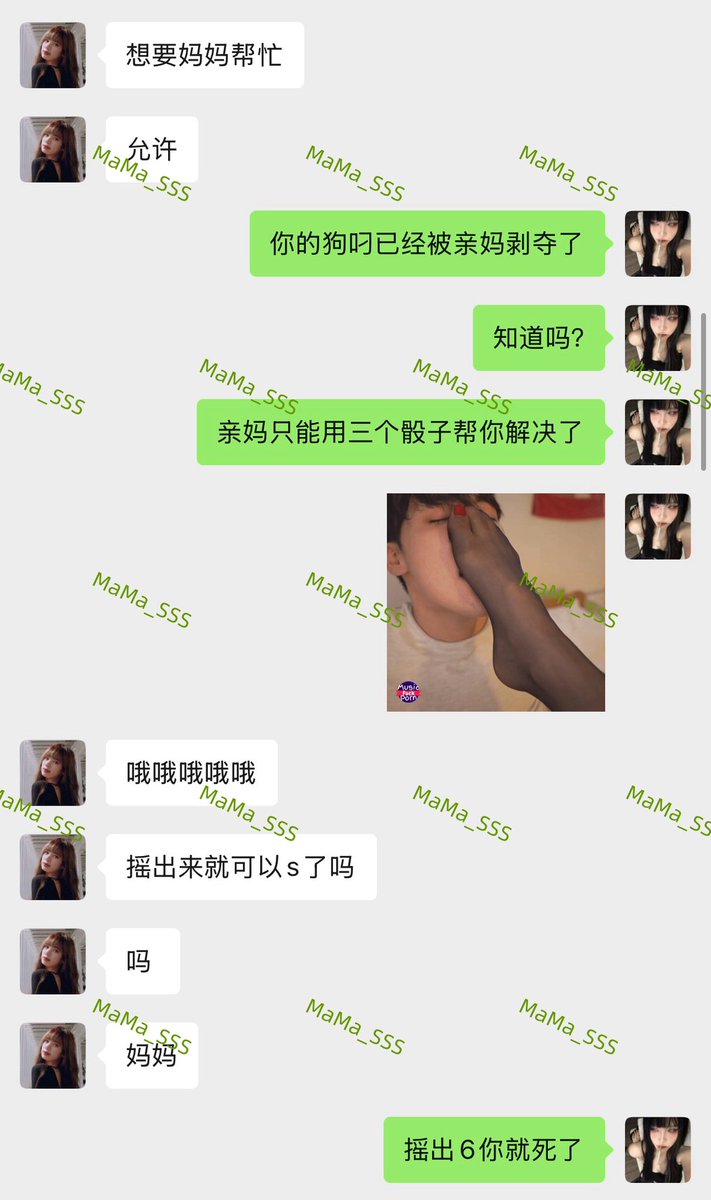This screenshot has width=711, height=1200.
Task: Open sender avatar next to "摇出6你就死了"
Action: 658,1150
